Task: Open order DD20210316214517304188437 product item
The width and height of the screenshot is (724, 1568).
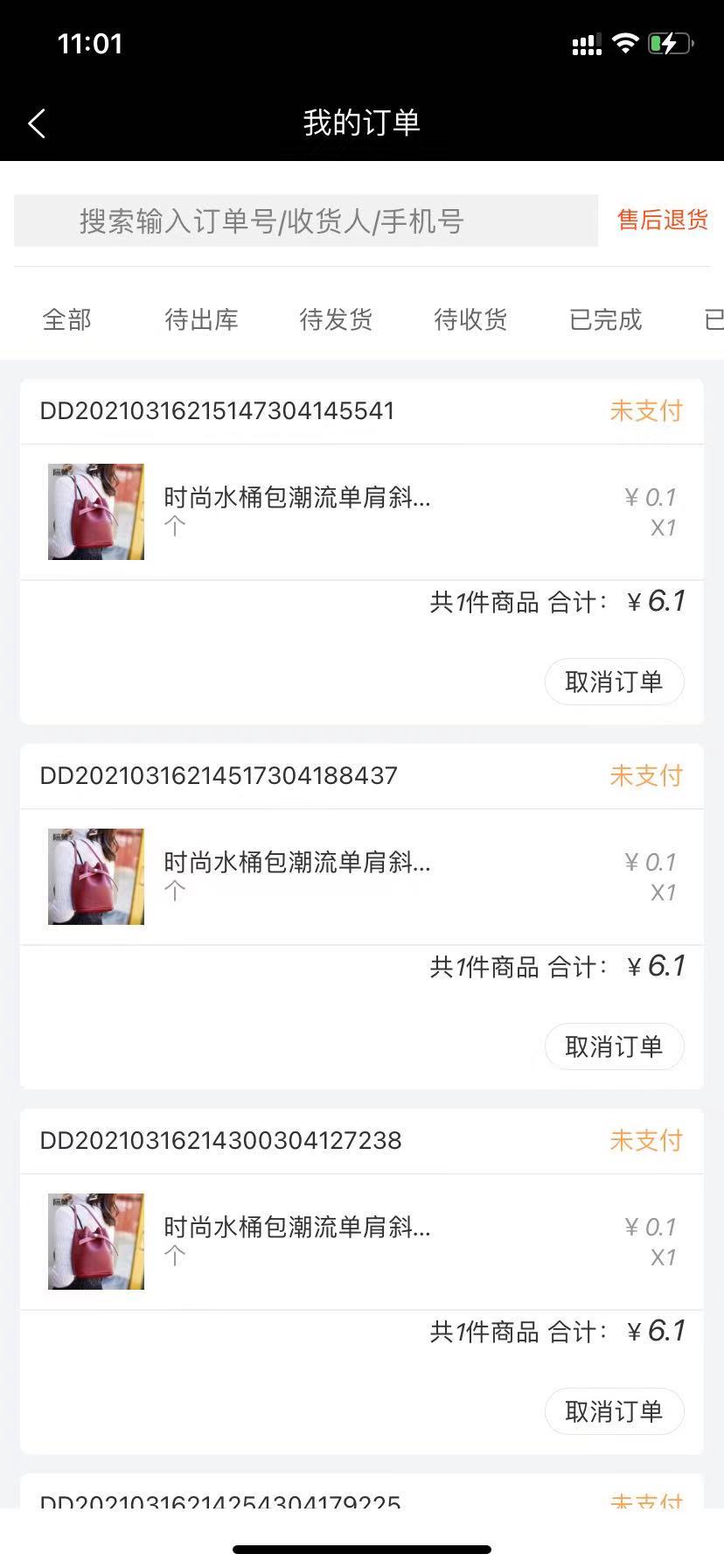Action: [362, 877]
